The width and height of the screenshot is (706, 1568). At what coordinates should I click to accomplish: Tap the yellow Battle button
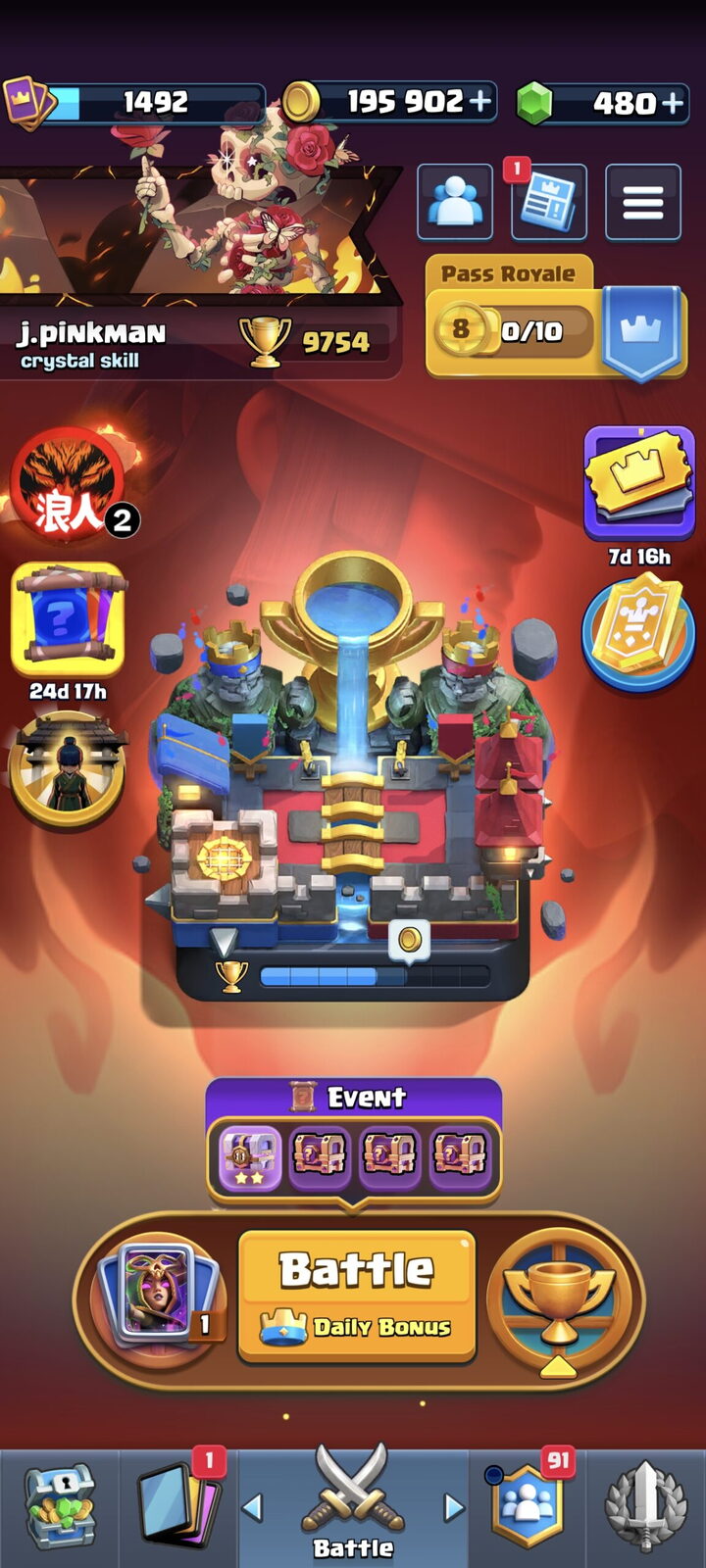357,1296
